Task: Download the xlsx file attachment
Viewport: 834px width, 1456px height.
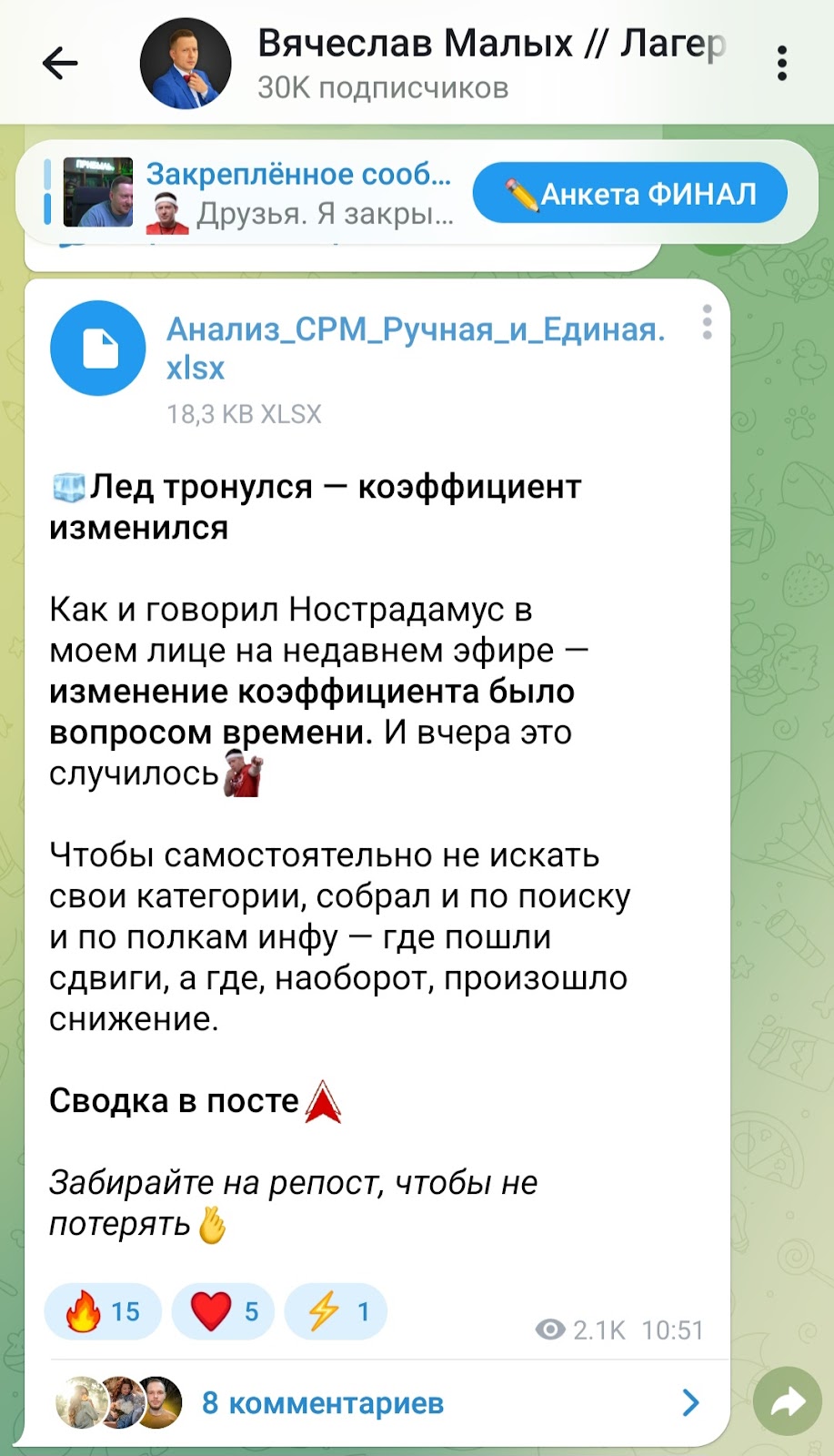Action: (97, 349)
